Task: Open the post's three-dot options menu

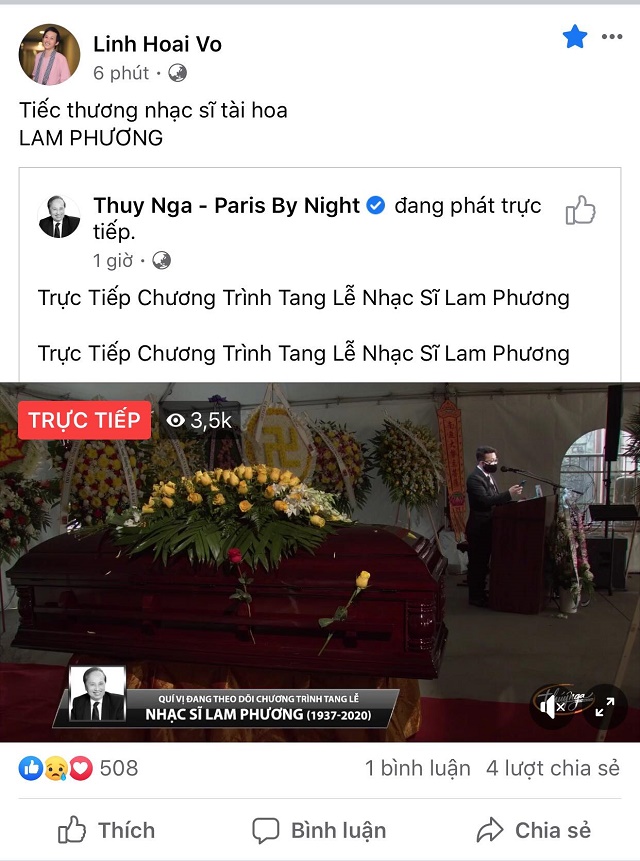Action: (x=612, y=38)
